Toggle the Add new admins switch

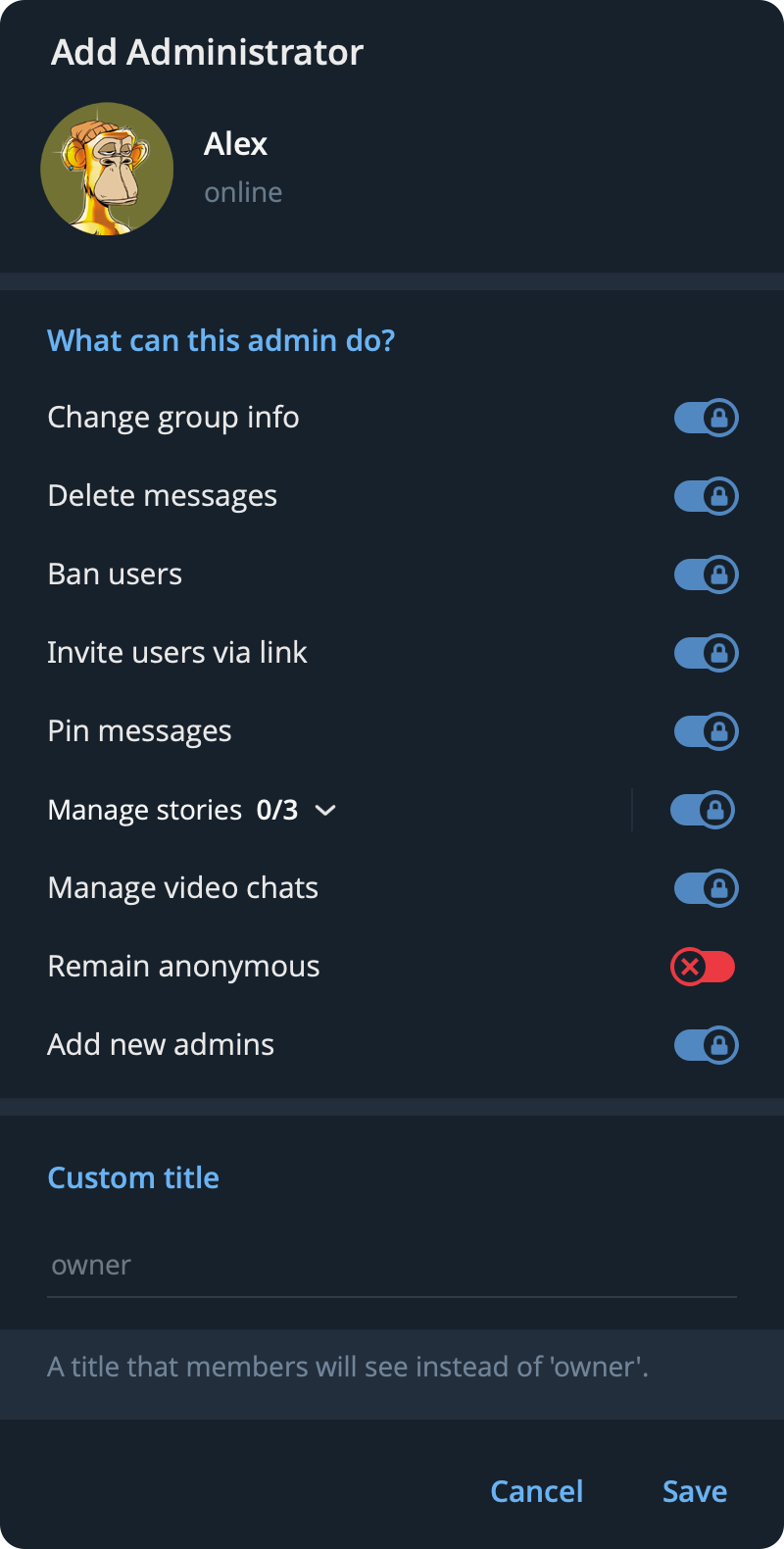(706, 1045)
